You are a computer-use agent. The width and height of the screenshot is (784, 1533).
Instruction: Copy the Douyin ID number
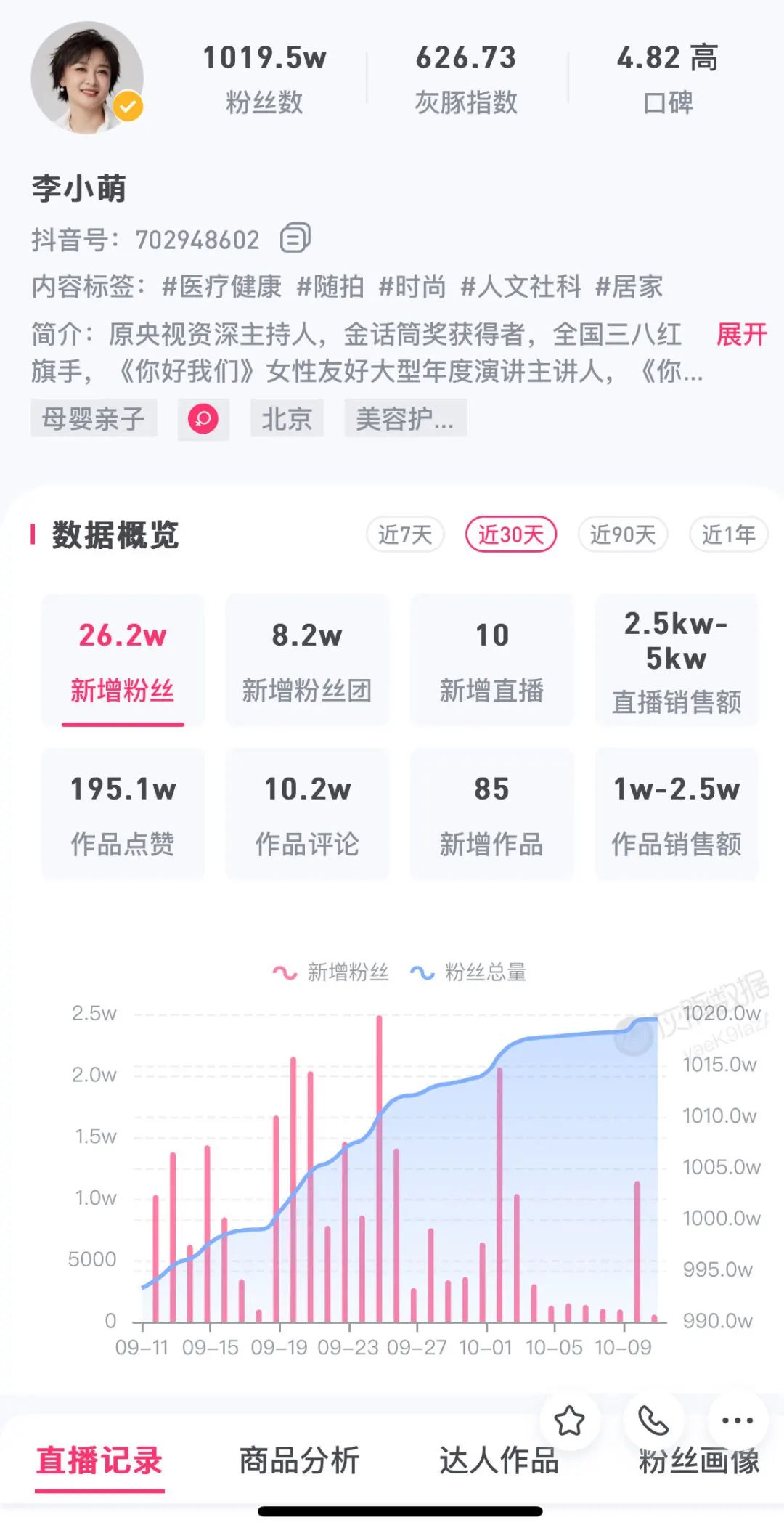(295, 237)
